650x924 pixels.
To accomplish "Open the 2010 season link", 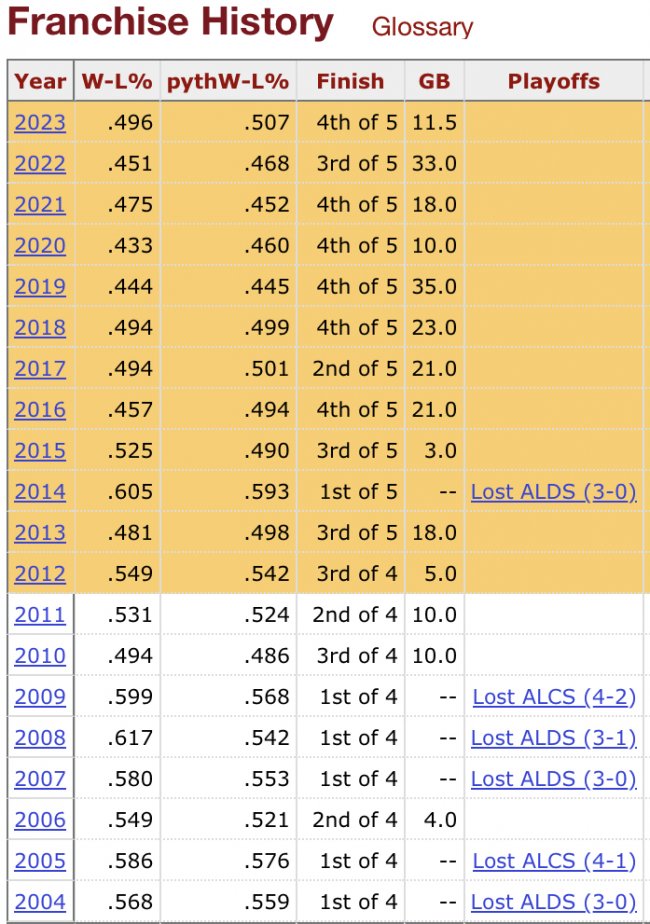I will click(x=40, y=656).
